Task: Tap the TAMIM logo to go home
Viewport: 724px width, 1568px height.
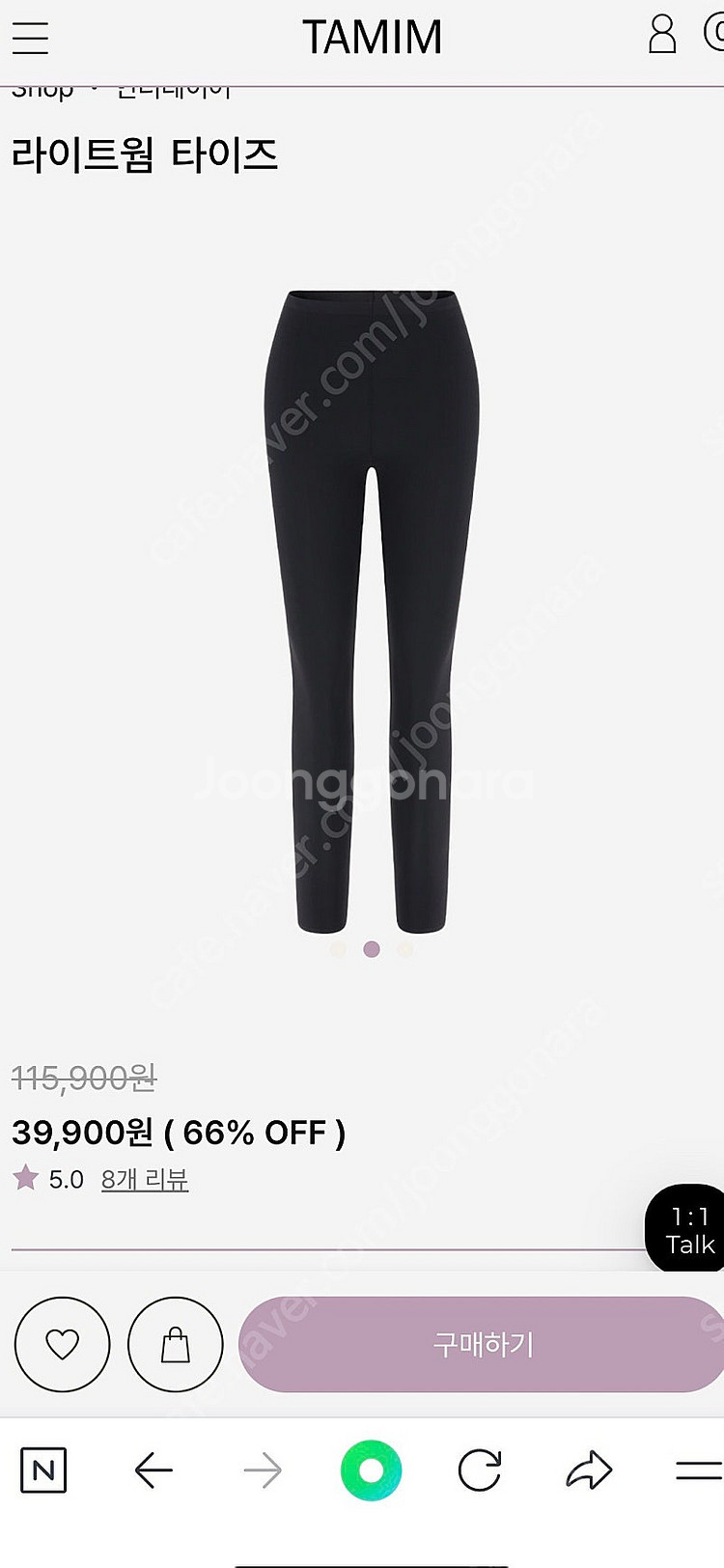Action: [x=372, y=38]
